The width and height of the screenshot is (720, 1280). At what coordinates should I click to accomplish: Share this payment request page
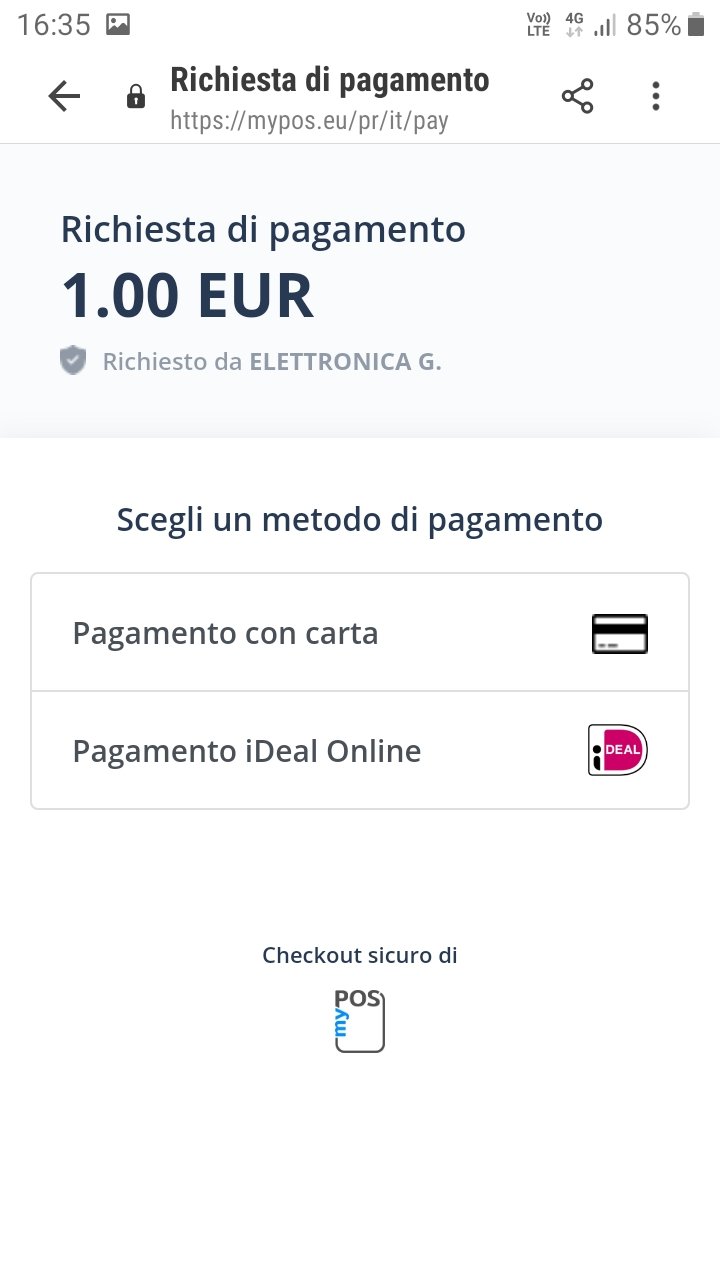[x=577, y=96]
